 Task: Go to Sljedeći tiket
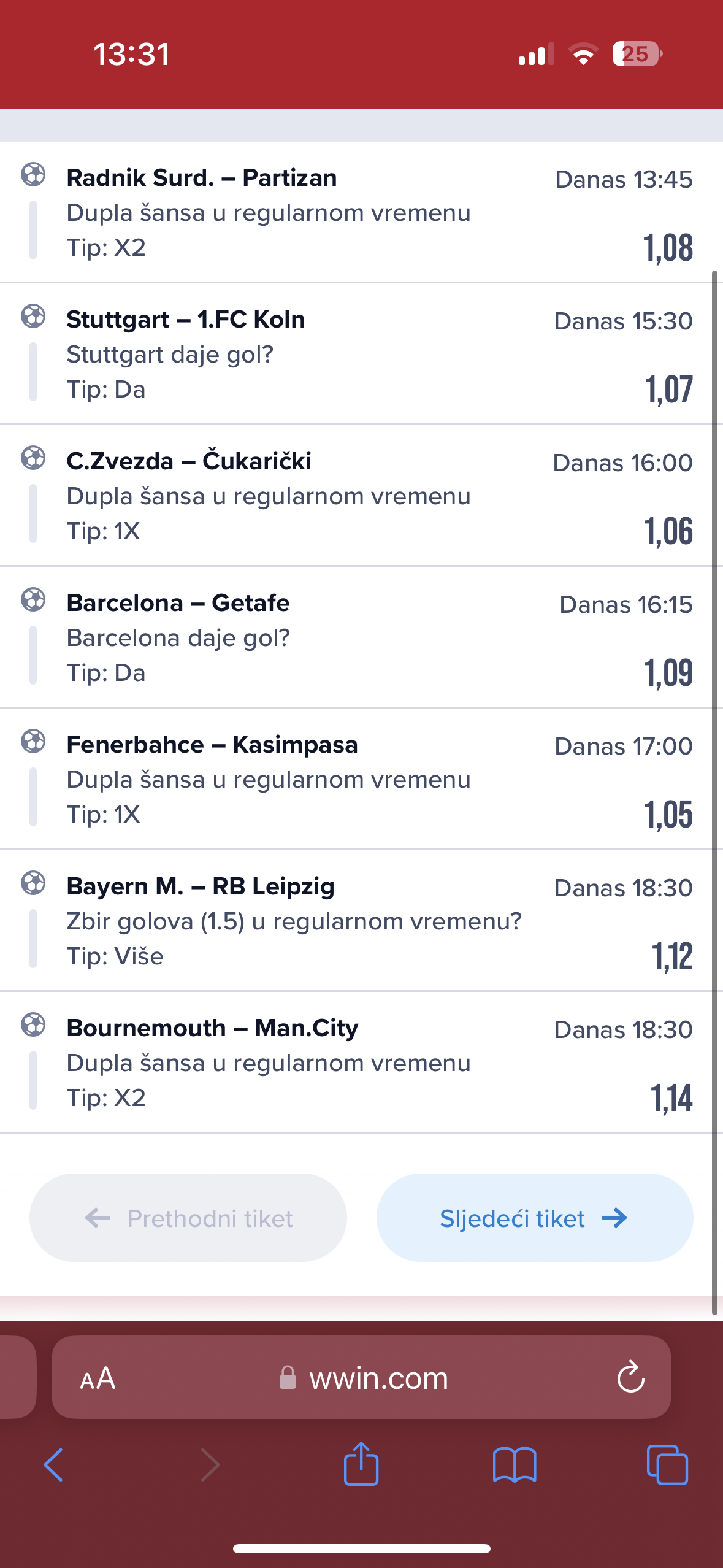tap(534, 1218)
